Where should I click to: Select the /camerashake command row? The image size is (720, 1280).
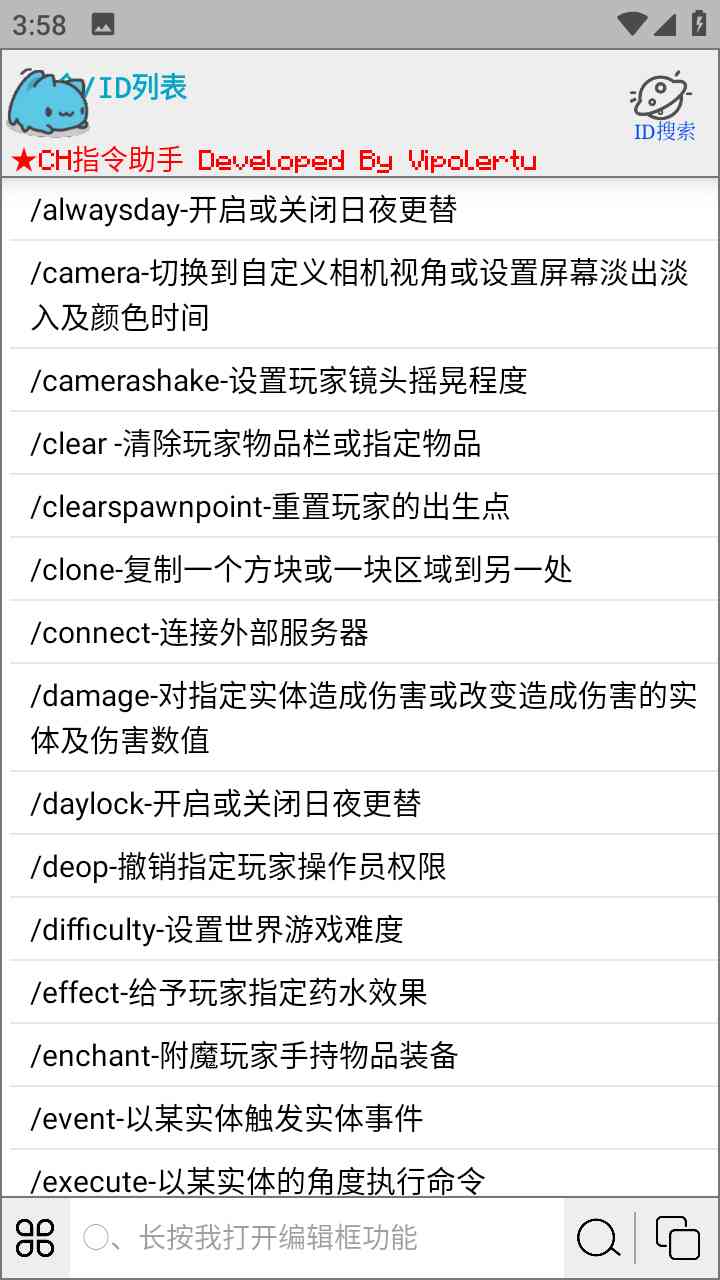[360, 381]
